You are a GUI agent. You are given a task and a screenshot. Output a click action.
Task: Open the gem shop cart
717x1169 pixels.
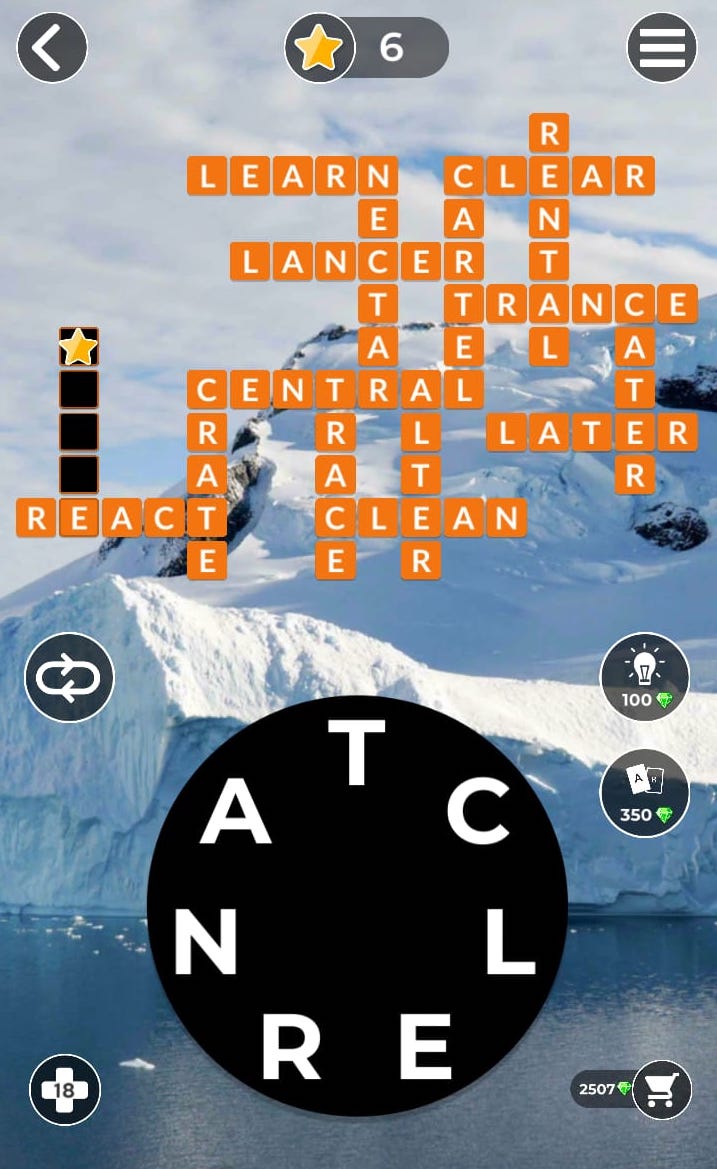pos(662,1089)
